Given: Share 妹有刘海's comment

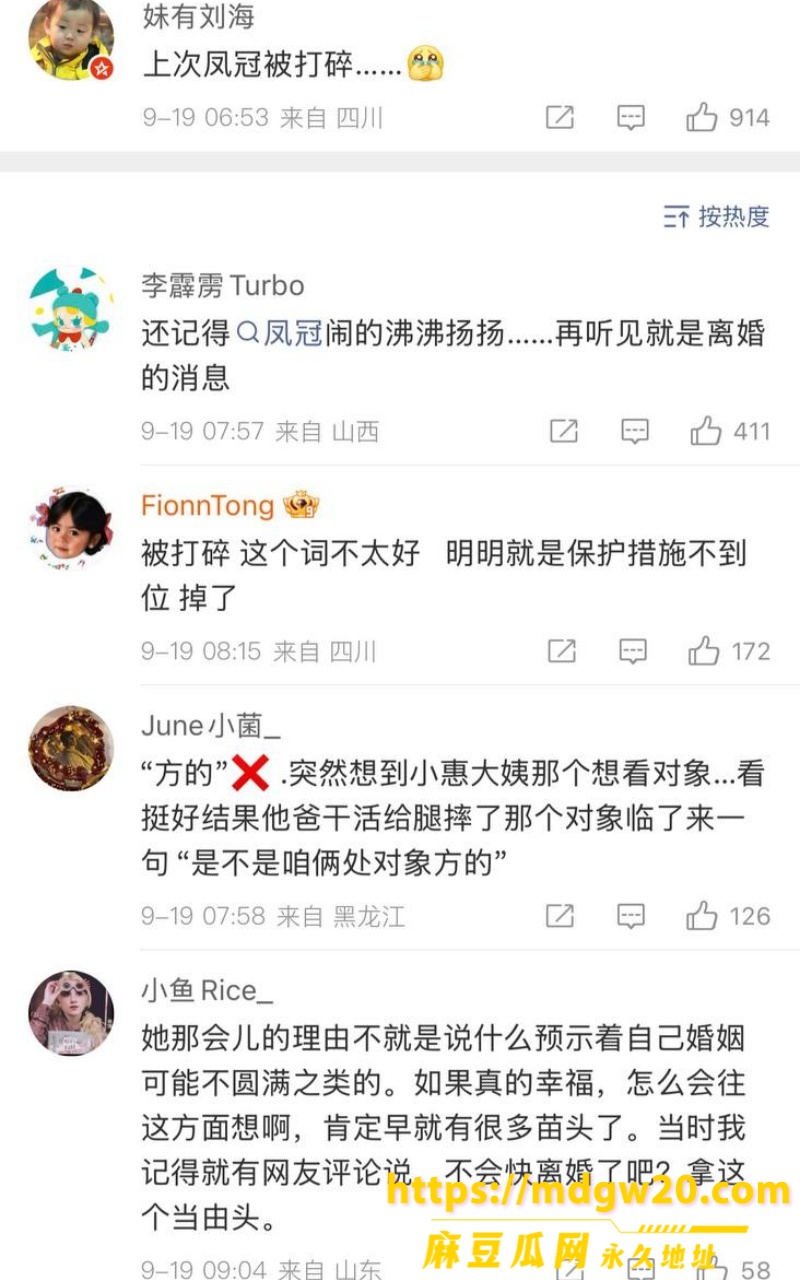Looking at the screenshot, I should 560,118.
